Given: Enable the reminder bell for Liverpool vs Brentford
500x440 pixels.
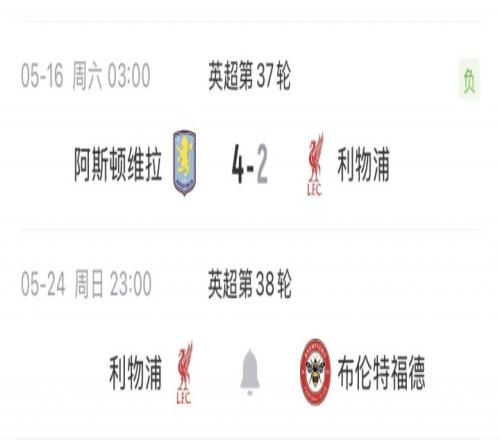Looking at the screenshot, I should (x=250, y=372).
